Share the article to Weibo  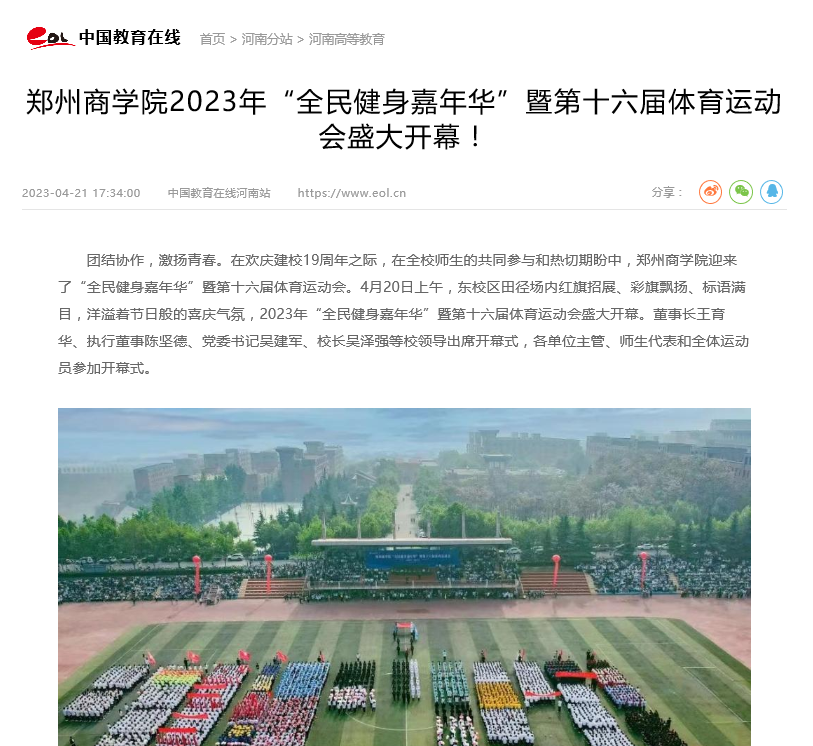click(710, 192)
